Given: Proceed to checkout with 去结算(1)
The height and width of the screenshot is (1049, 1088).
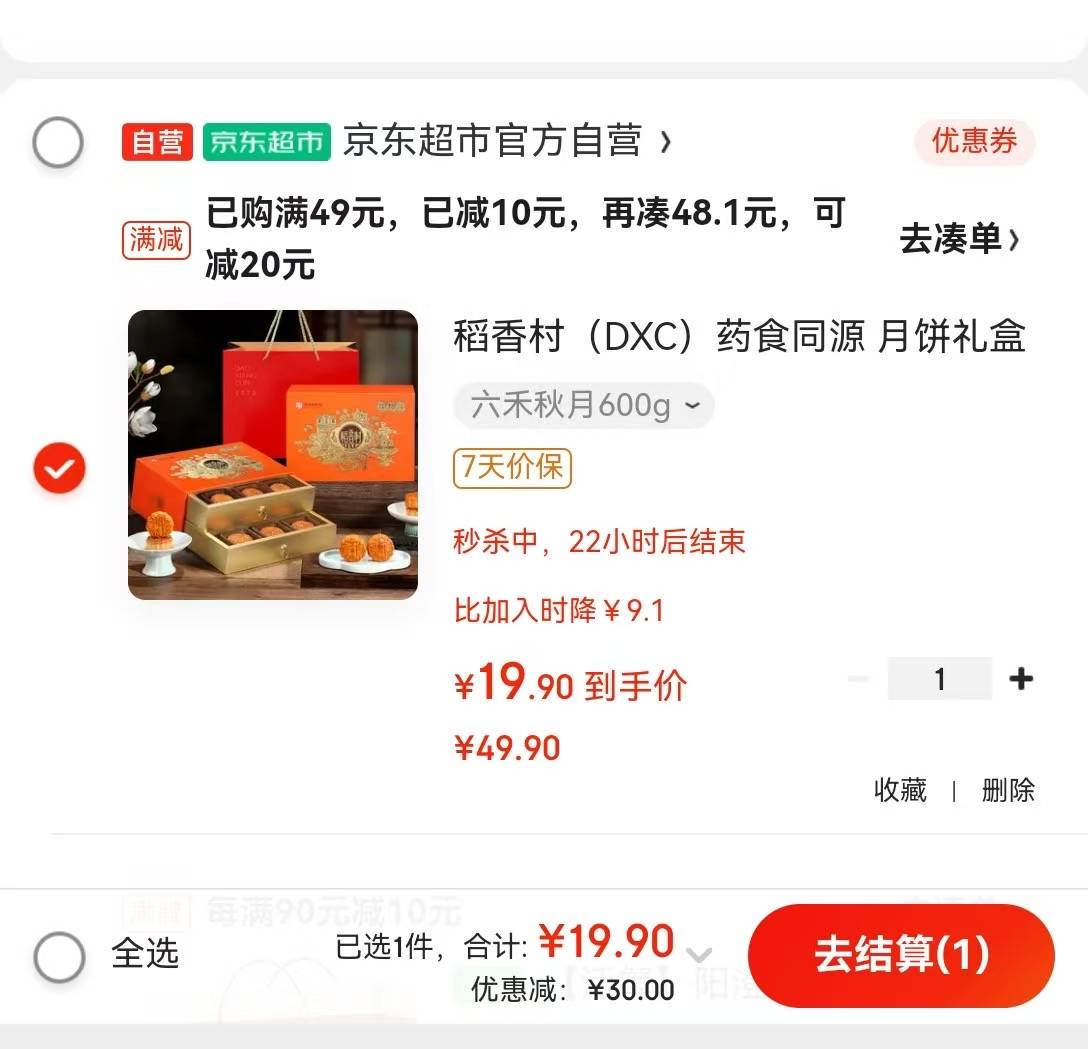Looking at the screenshot, I should pos(901,955).
